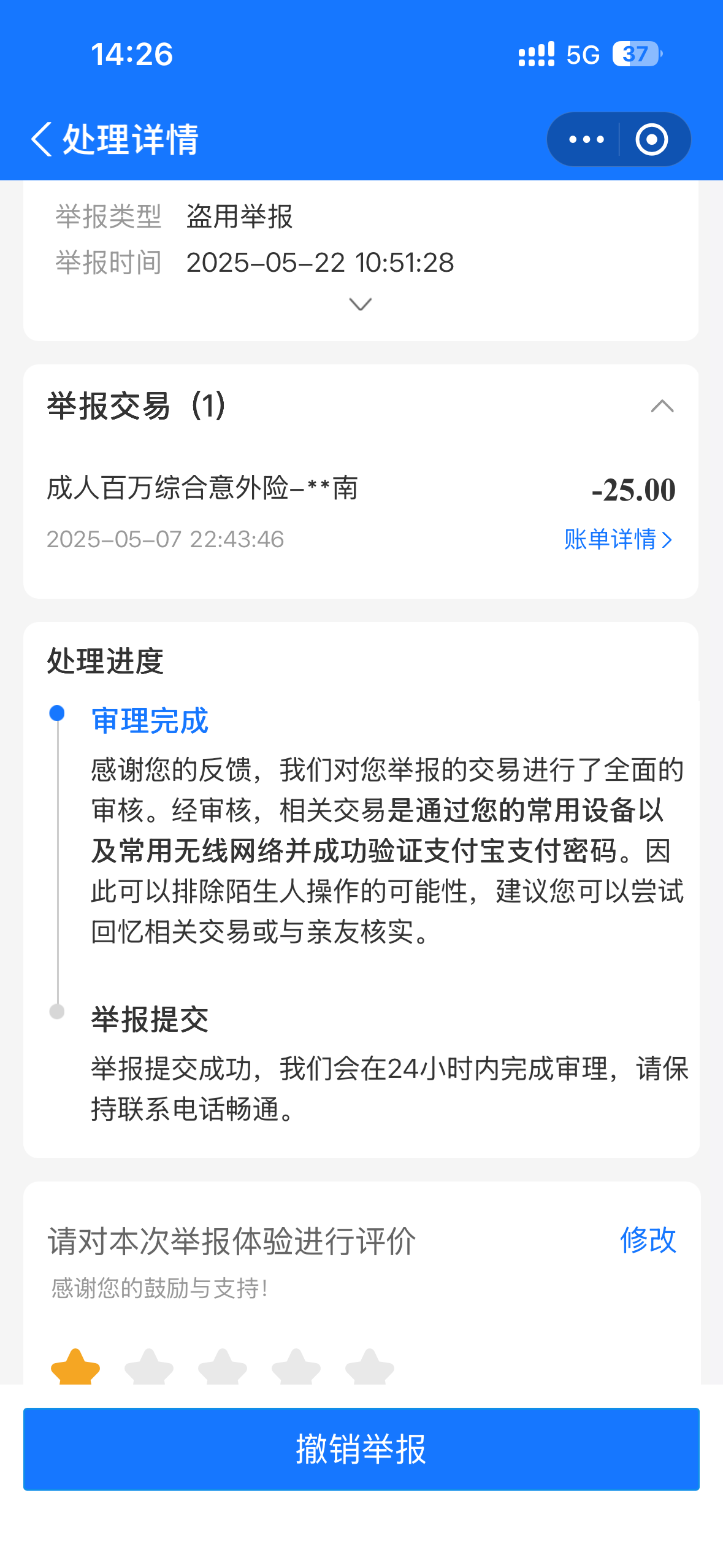Go back from 处理详情 page
Viewport: 723px width, 1568px height.
[42, 139]
